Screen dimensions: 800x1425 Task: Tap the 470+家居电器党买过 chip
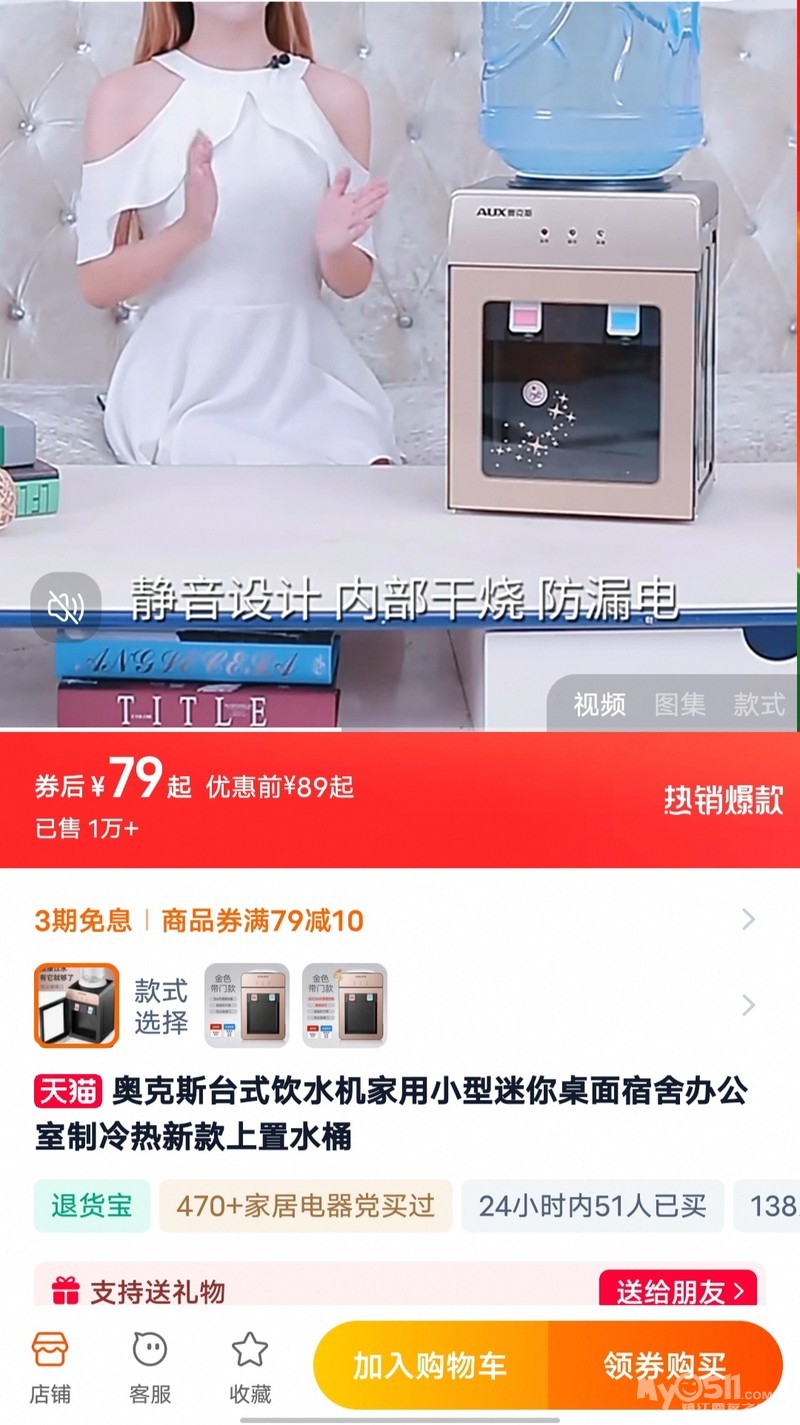tap(306, 1206)
